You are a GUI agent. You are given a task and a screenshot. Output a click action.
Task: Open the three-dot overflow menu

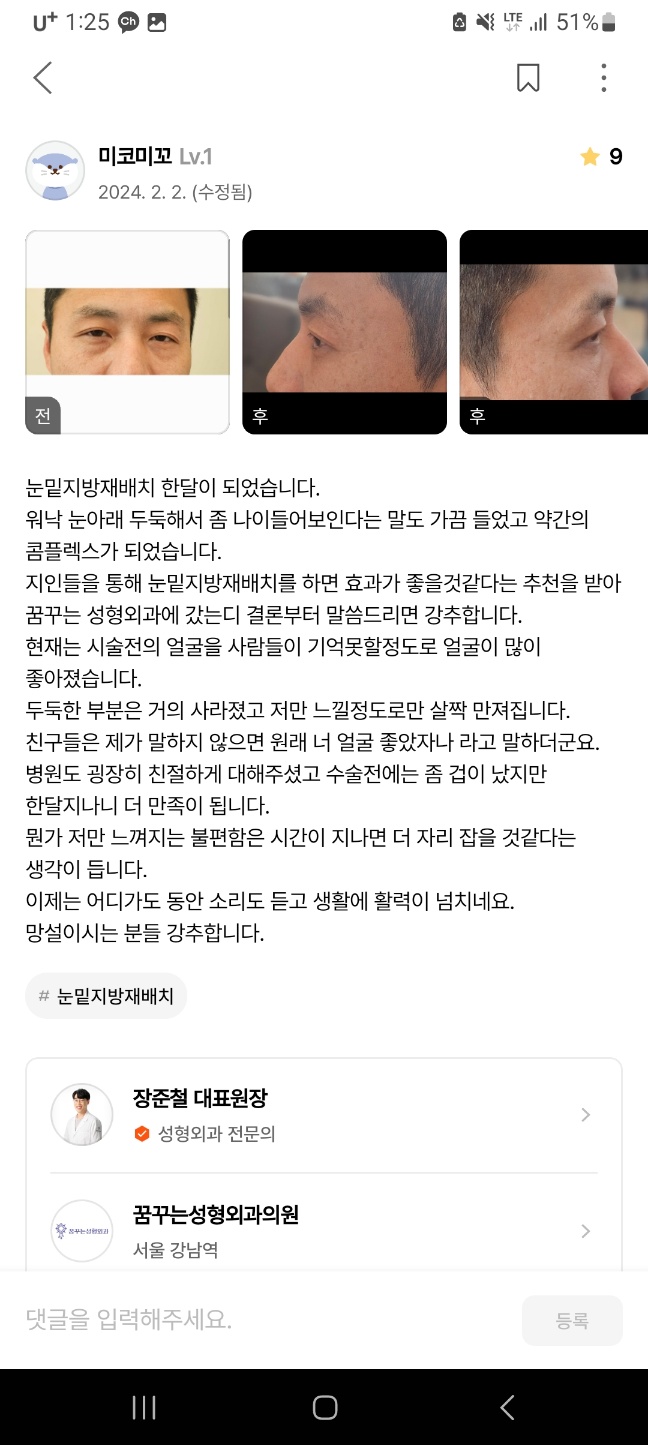(x=603, y=78)
